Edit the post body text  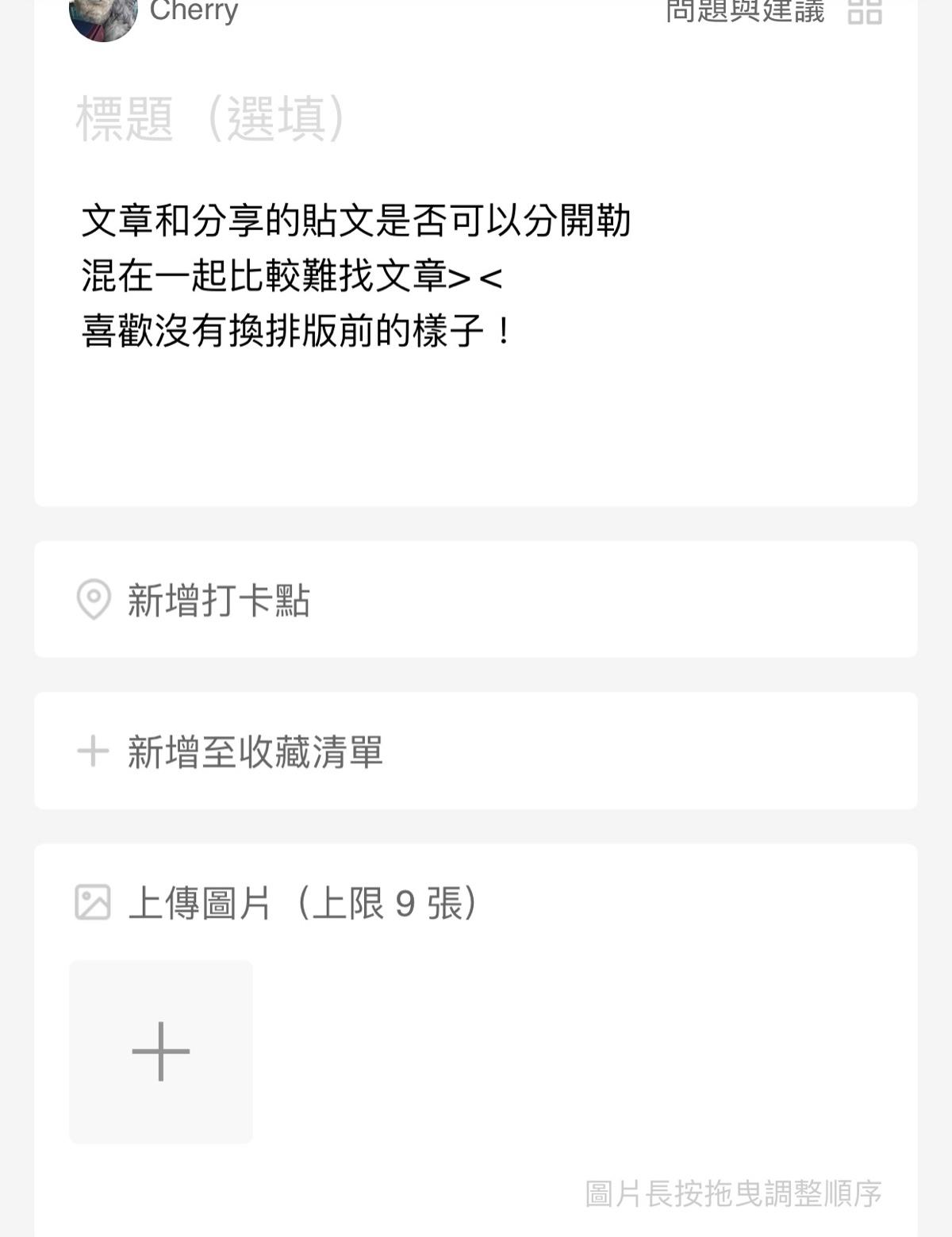357,275
